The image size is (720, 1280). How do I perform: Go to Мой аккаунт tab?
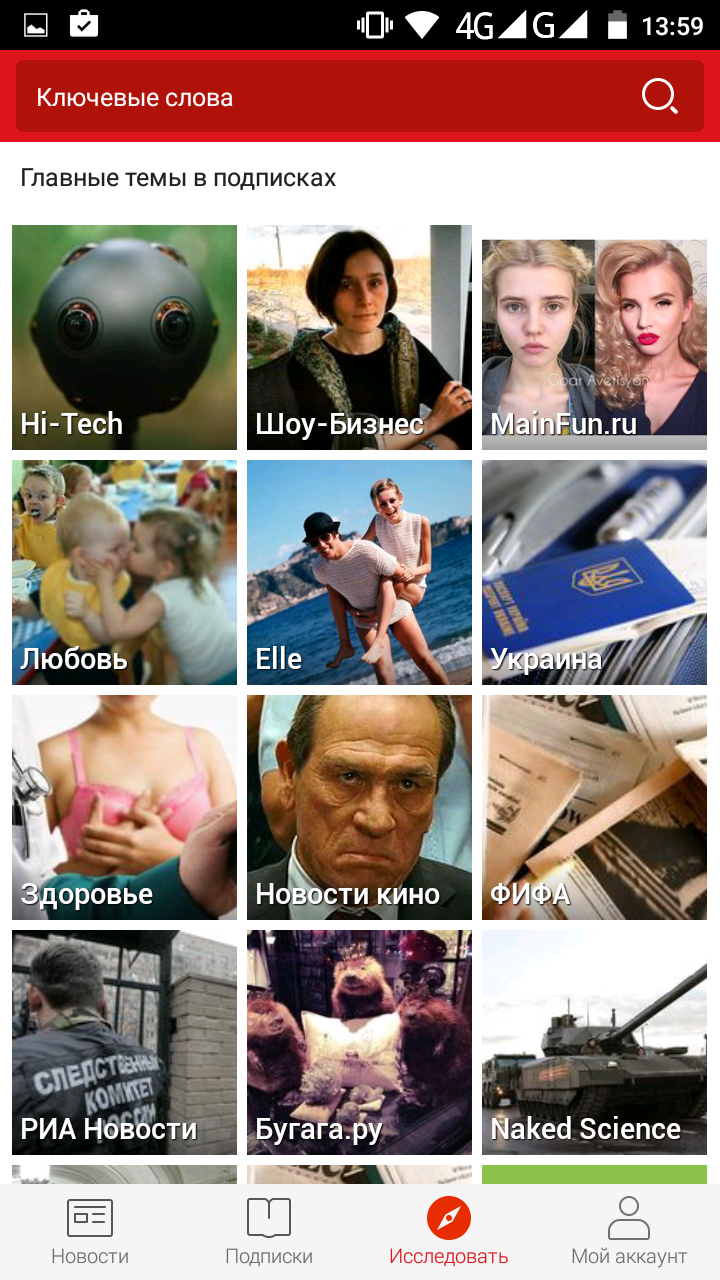coord(629,1232)
